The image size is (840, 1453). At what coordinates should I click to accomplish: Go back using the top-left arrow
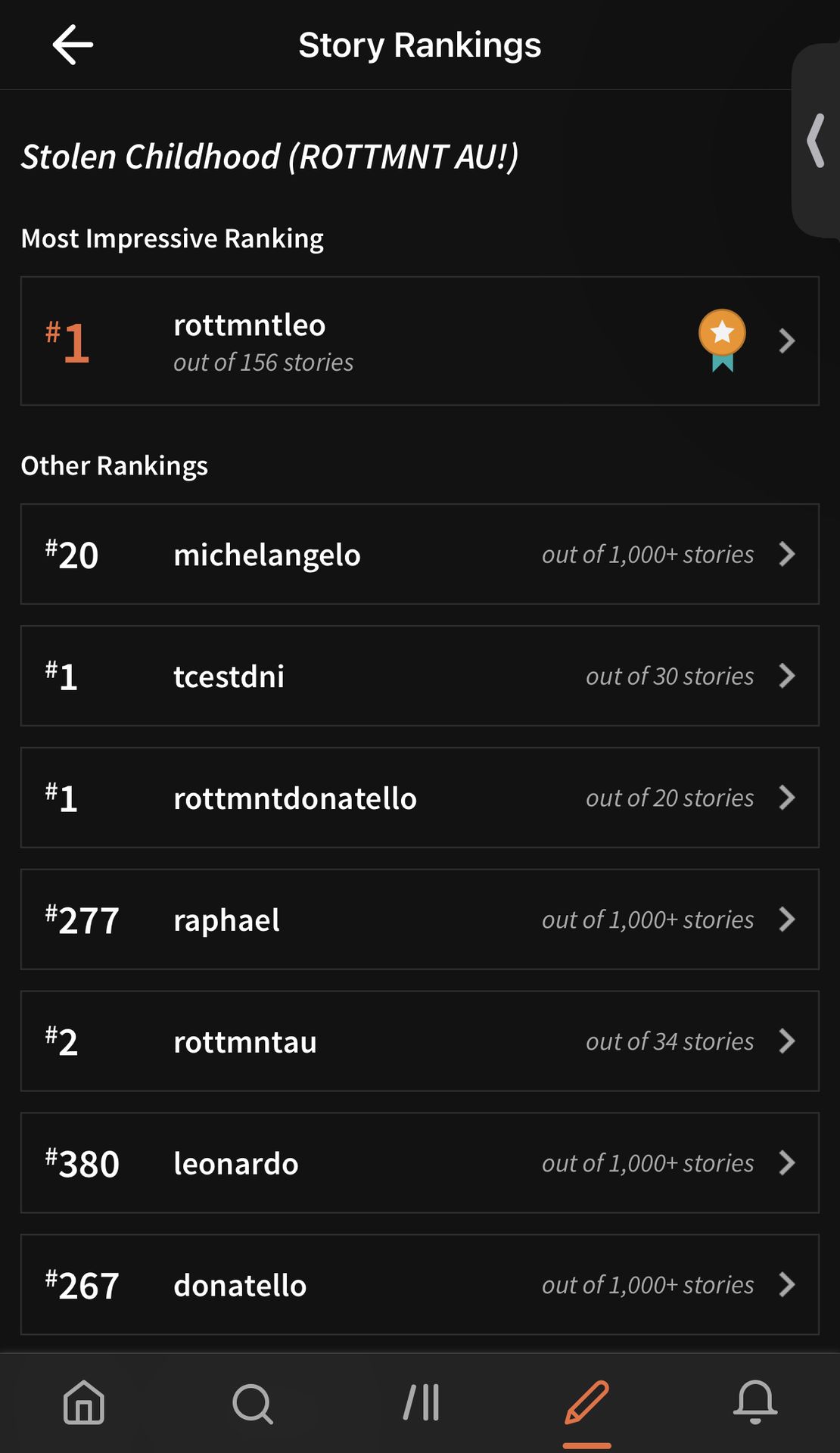(73, 45)
